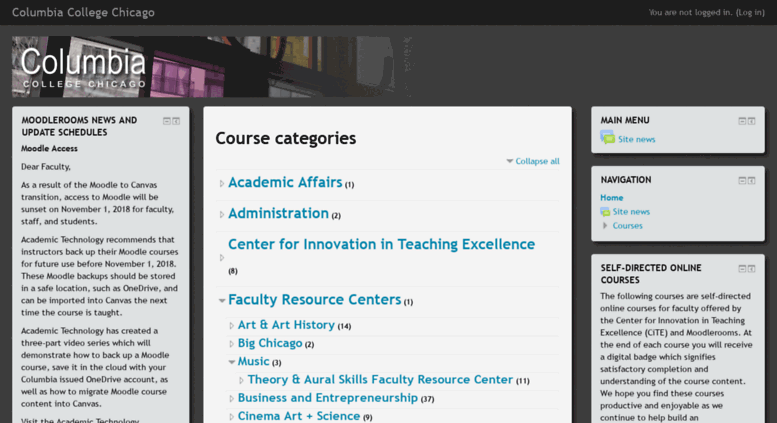Hide the Main Menu block

(x=742, y=121)
